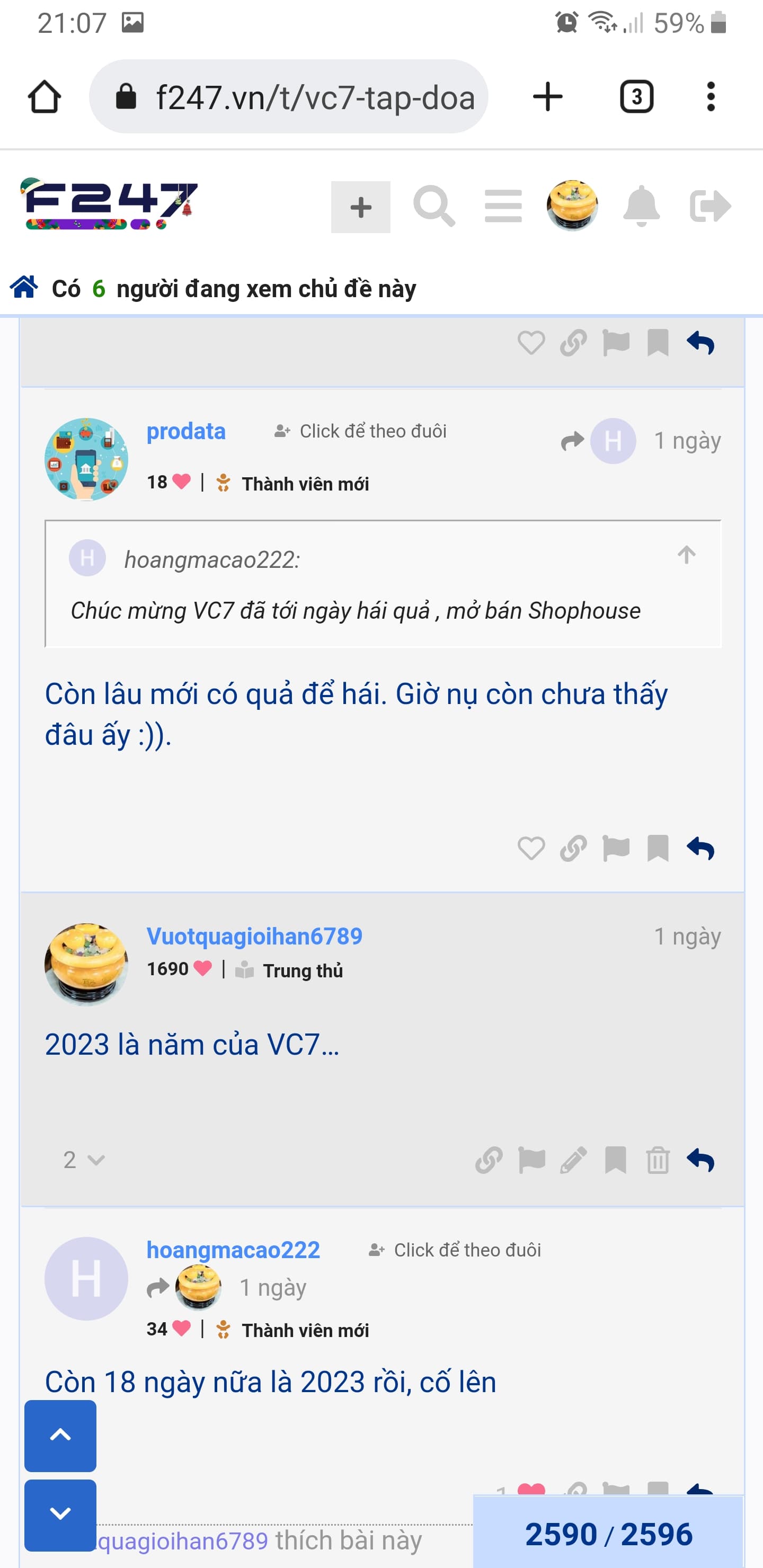763x1568 pixels.
Task: Show the open tabs switcher
Action: tap(636, 97)
